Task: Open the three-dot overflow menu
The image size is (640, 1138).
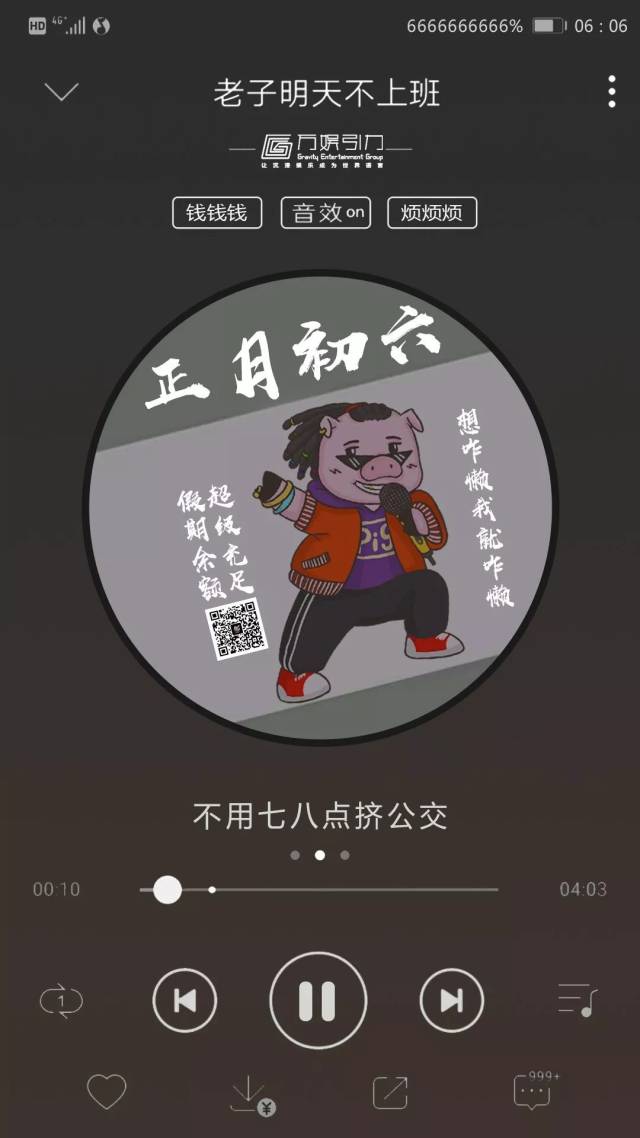Action: (611, 92)
